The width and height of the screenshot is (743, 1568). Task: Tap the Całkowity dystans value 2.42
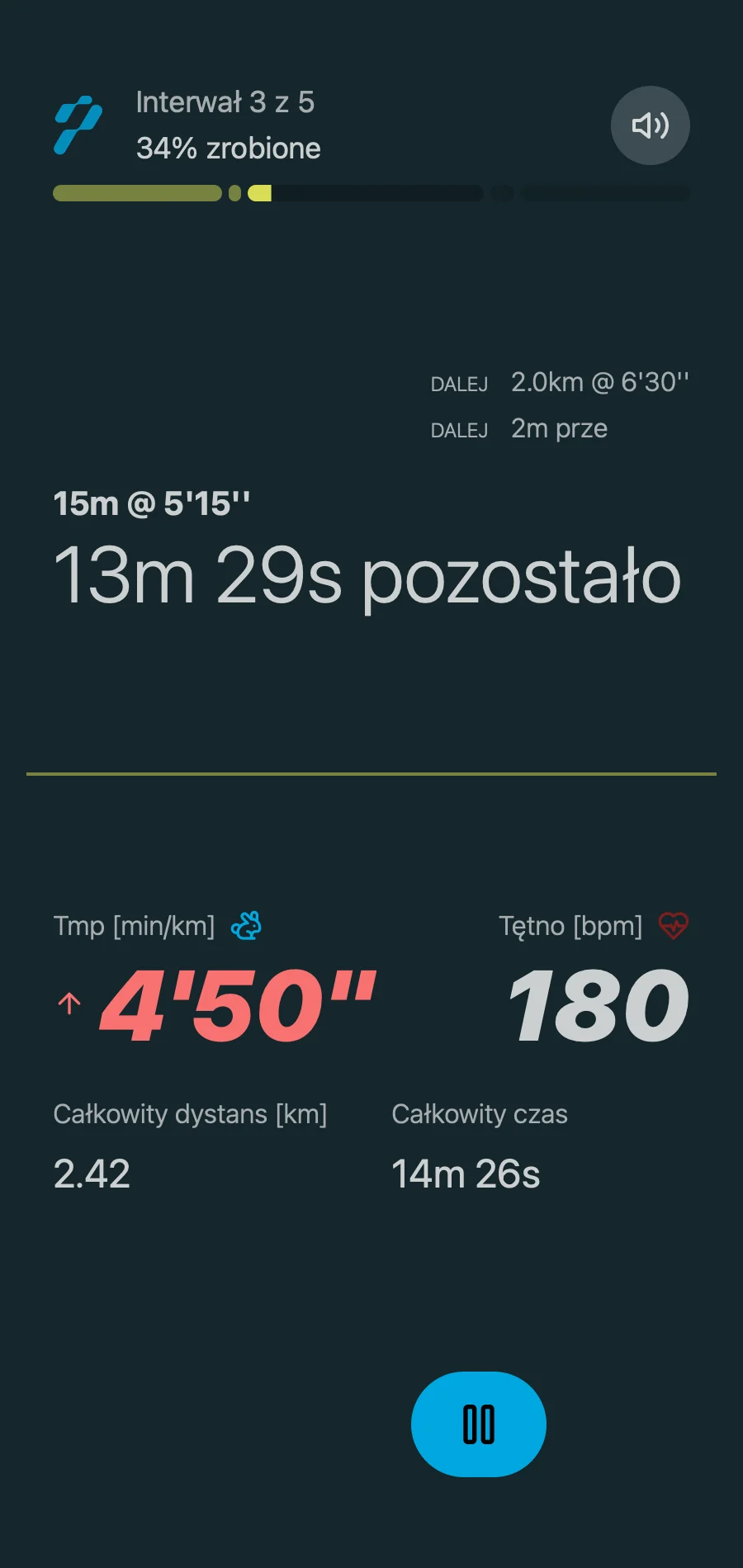point(91,1174)
